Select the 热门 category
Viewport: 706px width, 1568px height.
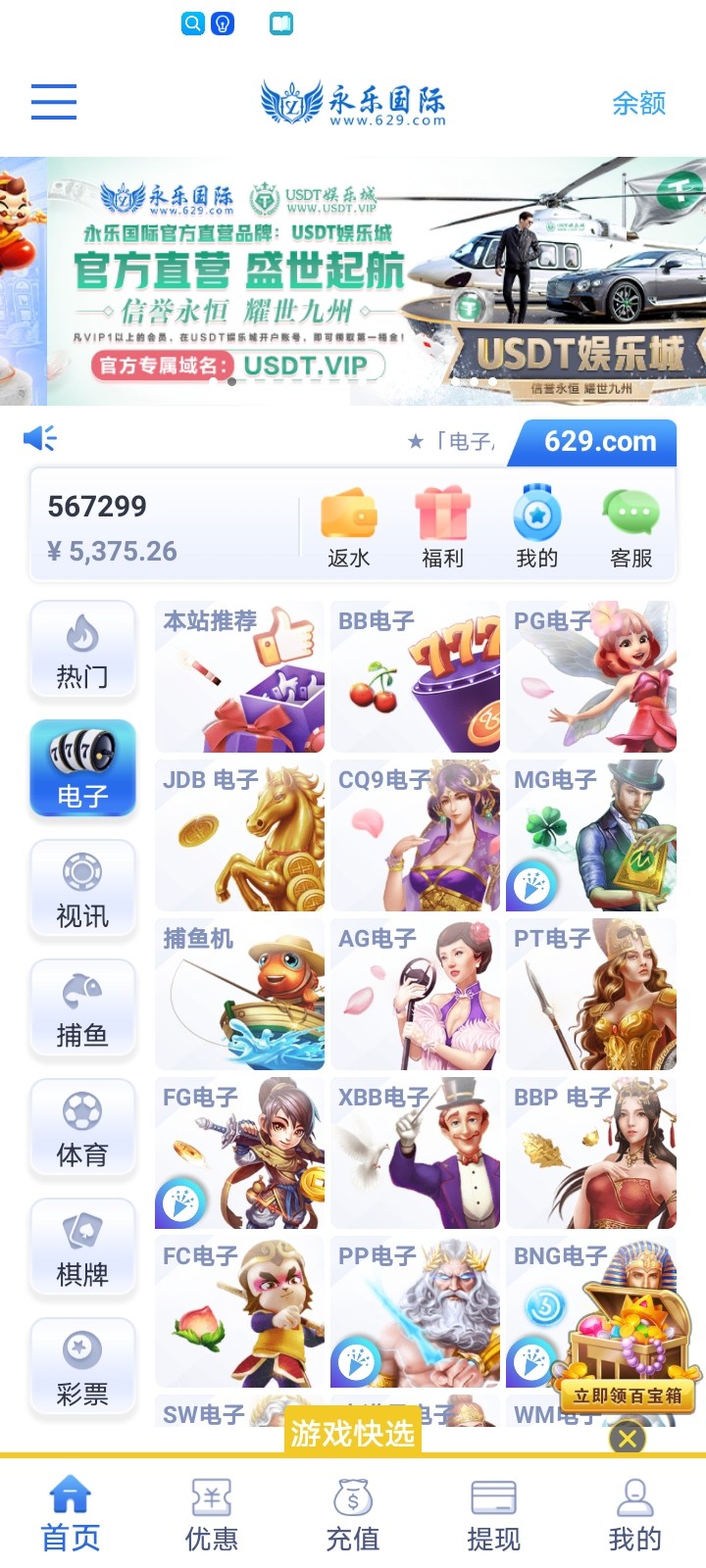(x=82, y=651)
